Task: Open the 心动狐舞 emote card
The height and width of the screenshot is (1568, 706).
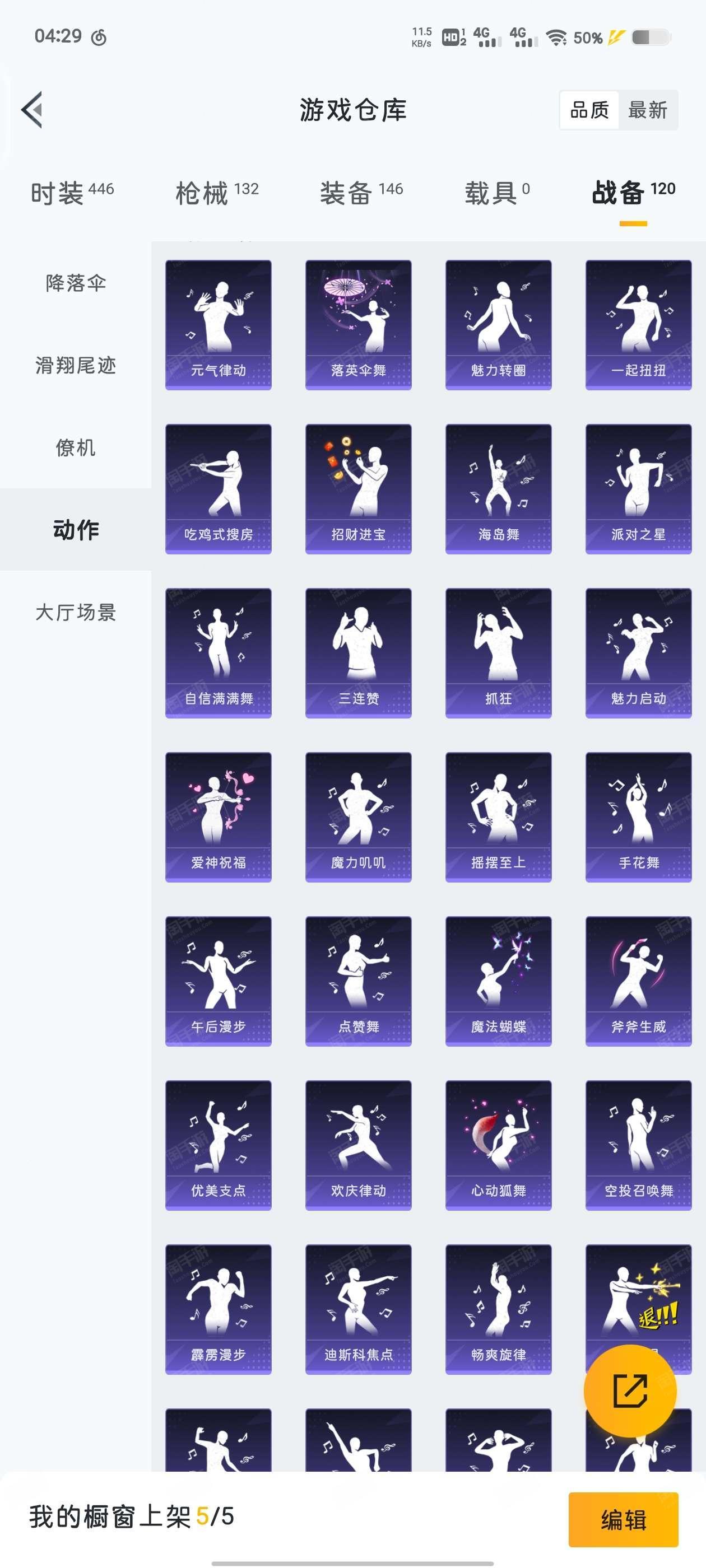Action: click(x=498, y=1145)
